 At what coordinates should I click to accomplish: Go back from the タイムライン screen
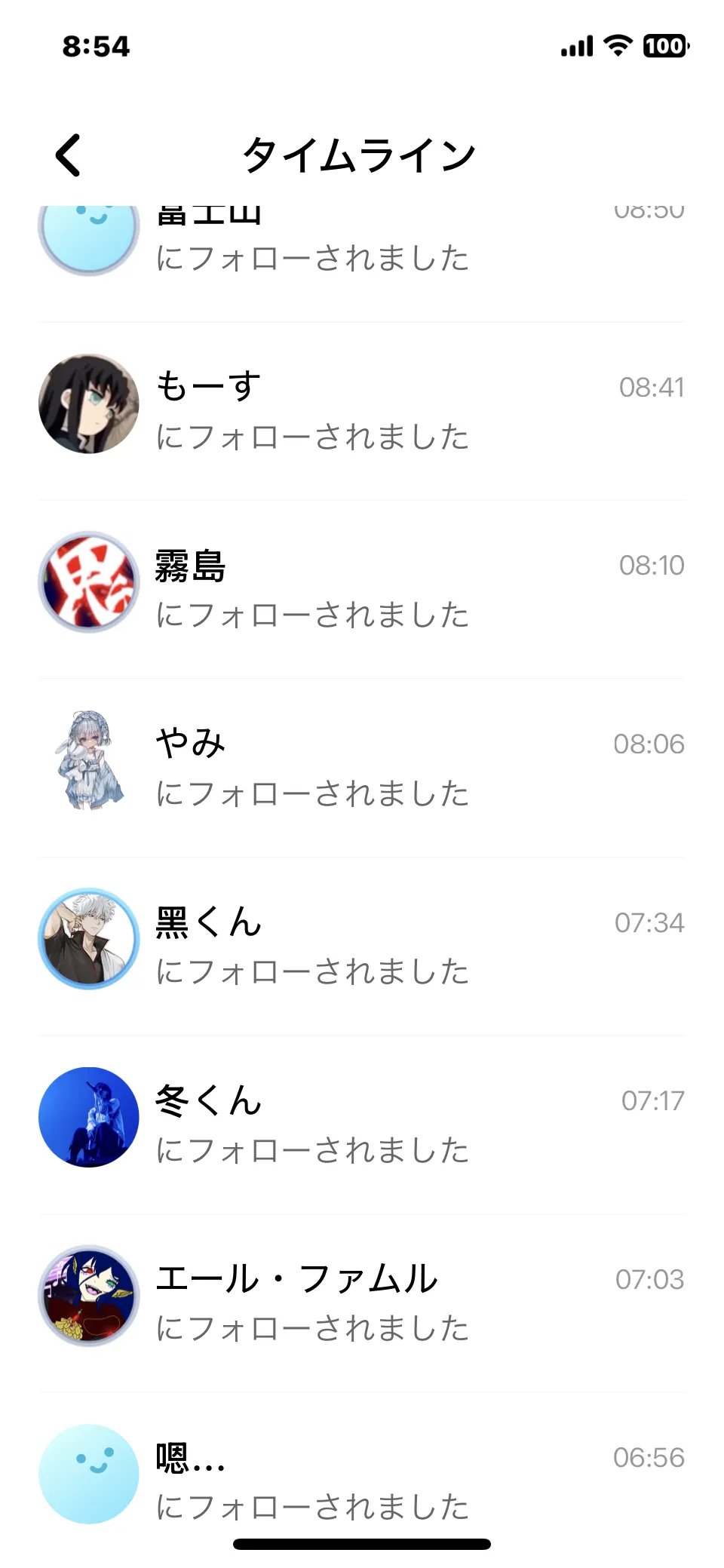pos(69,155)
